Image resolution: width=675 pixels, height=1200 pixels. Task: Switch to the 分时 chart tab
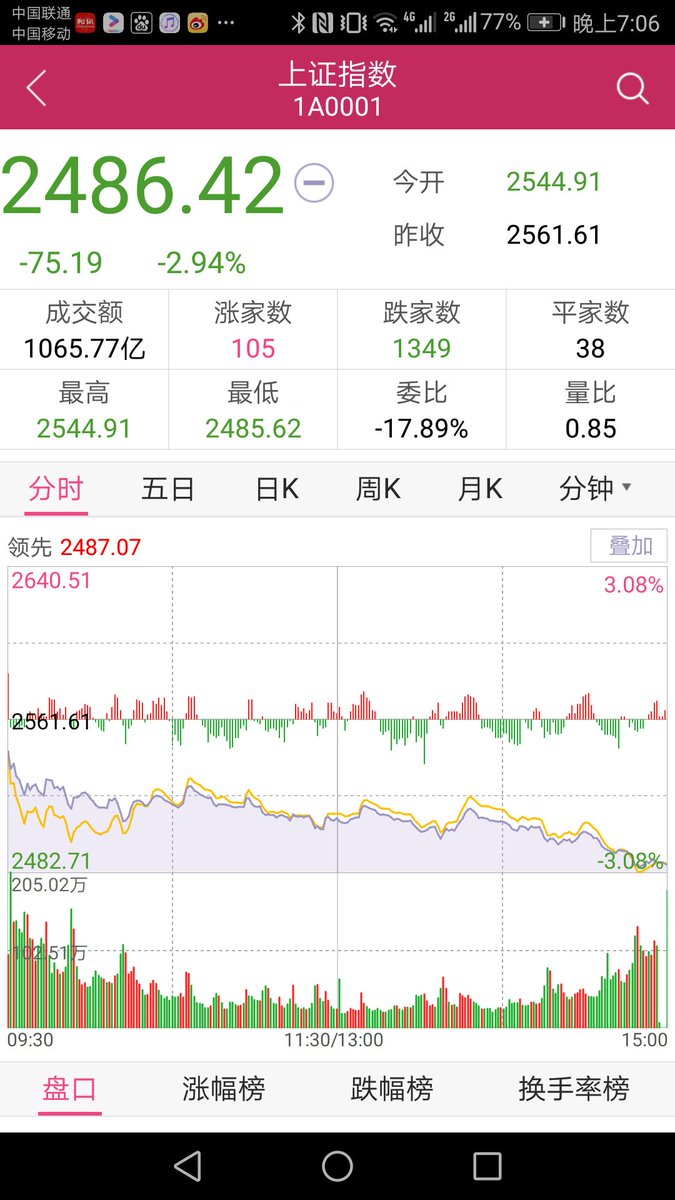[x=56, y=489]
